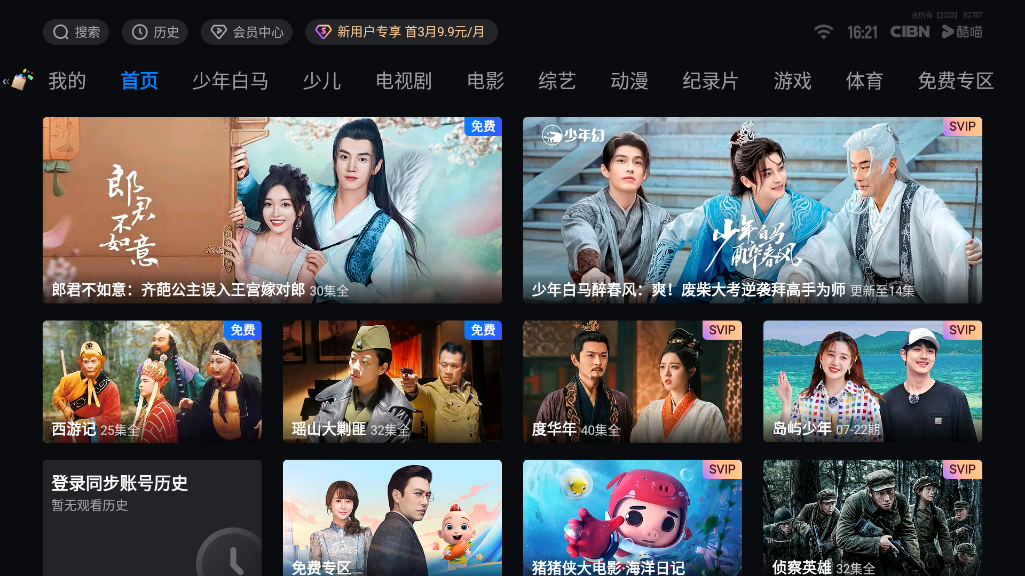Open the 度华年 SVIP card
1025x576 pixels.
pyautogui.click(x=632, y=381)
